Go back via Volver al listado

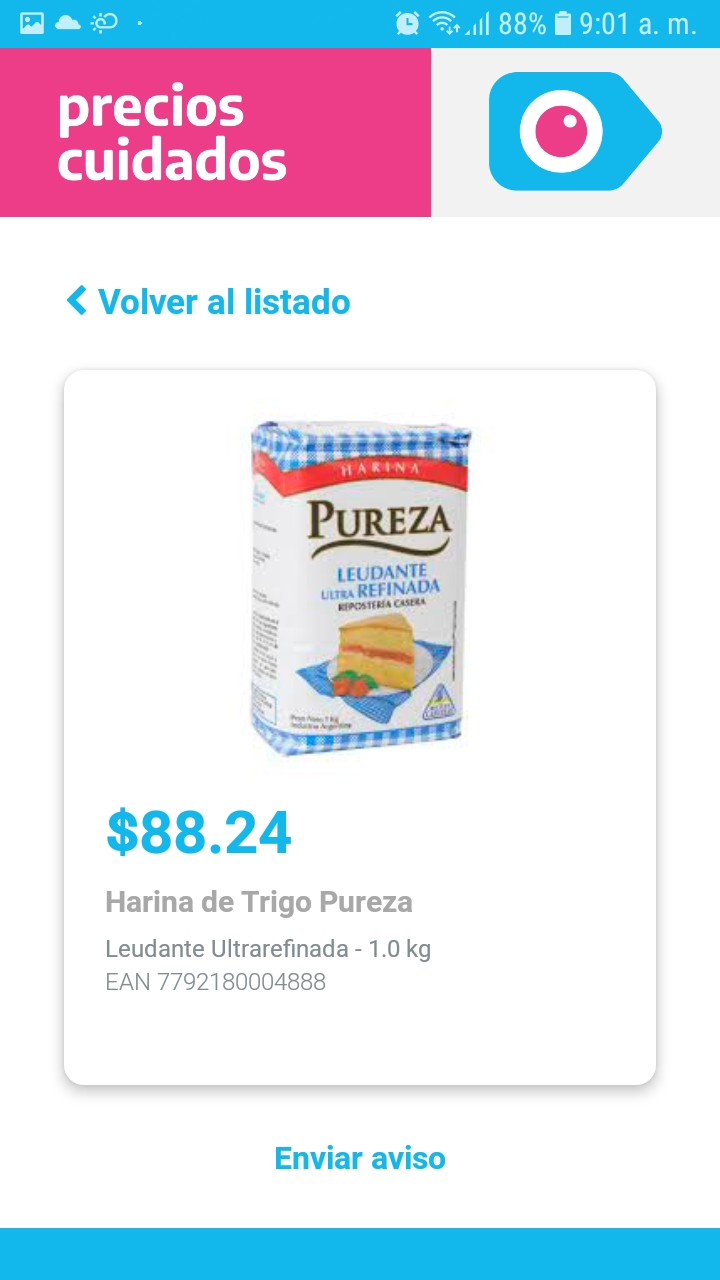(x=209, y=301)
